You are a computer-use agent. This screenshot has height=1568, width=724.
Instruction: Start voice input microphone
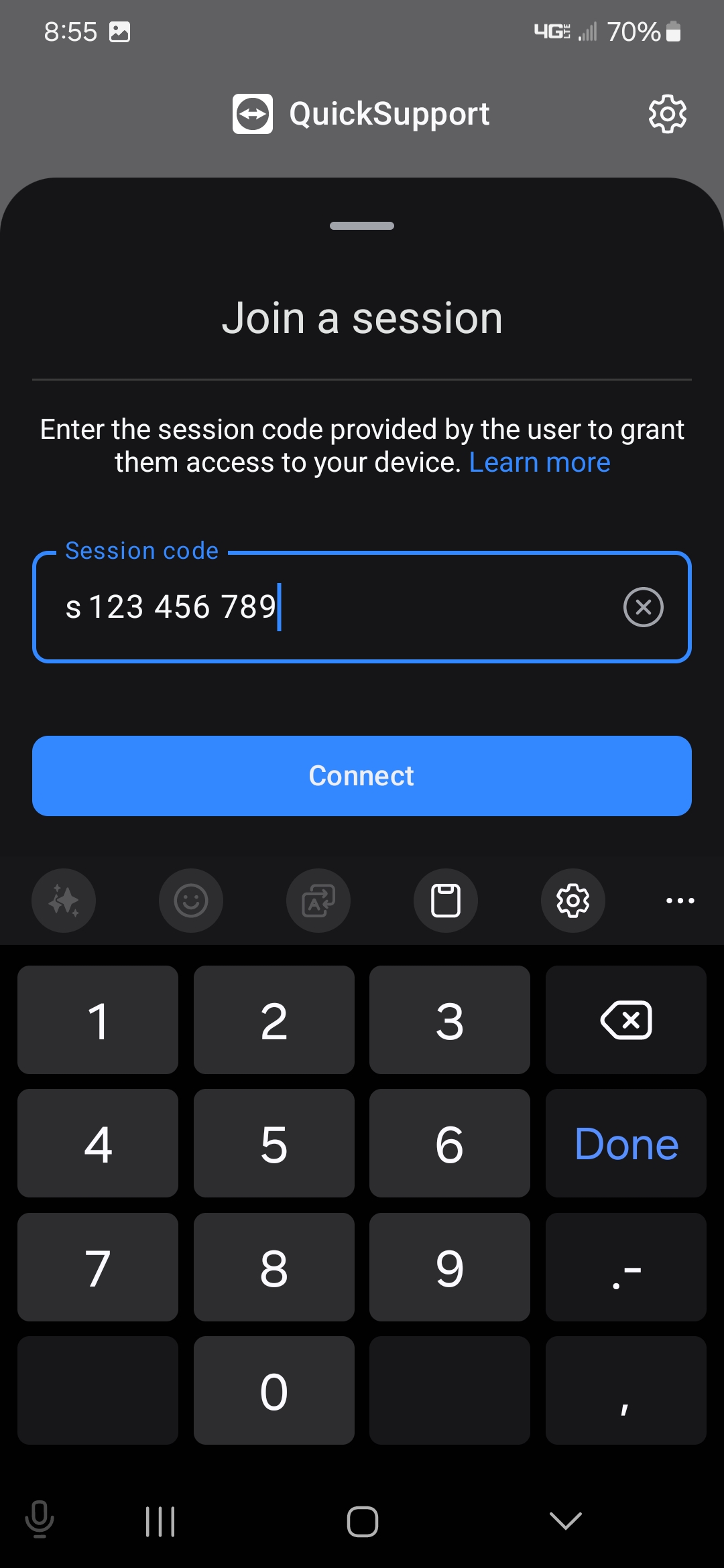[40, 1518]
